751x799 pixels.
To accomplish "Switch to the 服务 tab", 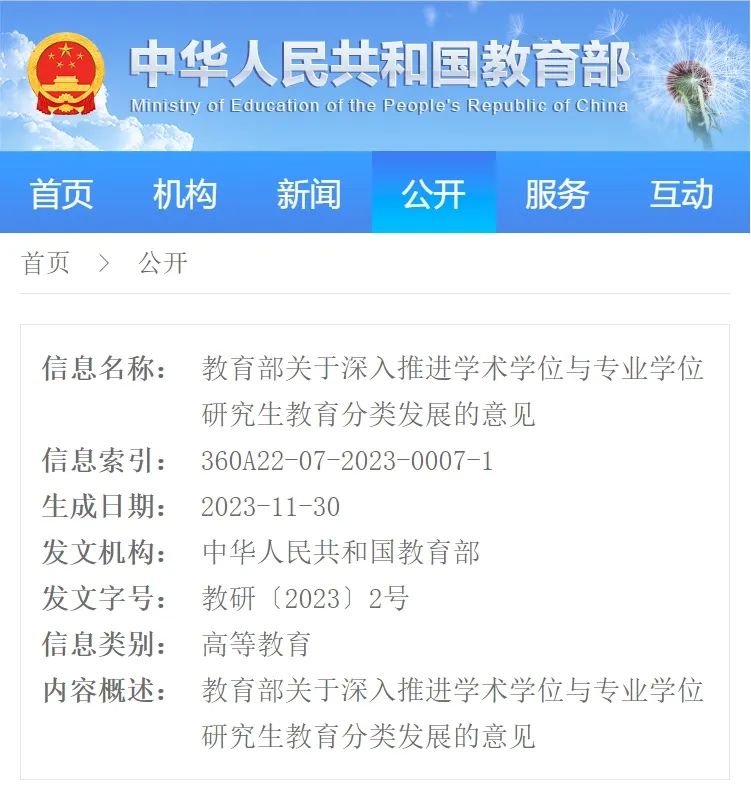I will [557, 193].
